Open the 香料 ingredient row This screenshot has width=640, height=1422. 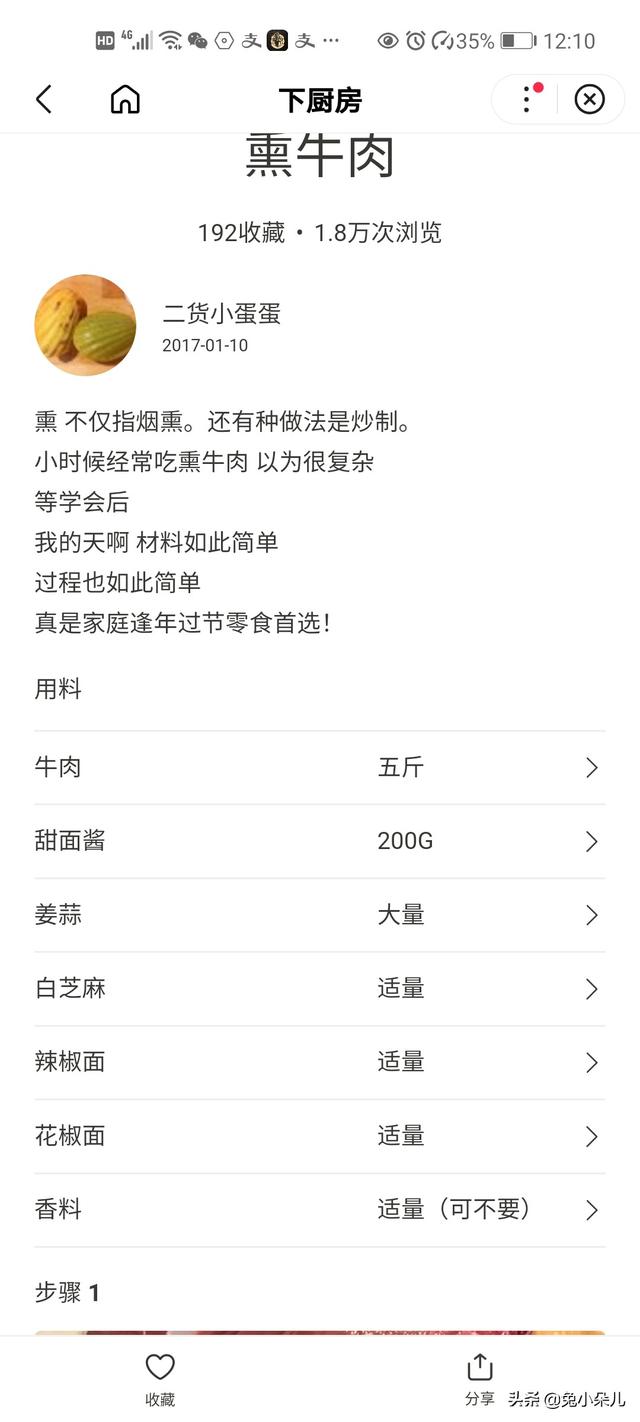pos(320,1210)
